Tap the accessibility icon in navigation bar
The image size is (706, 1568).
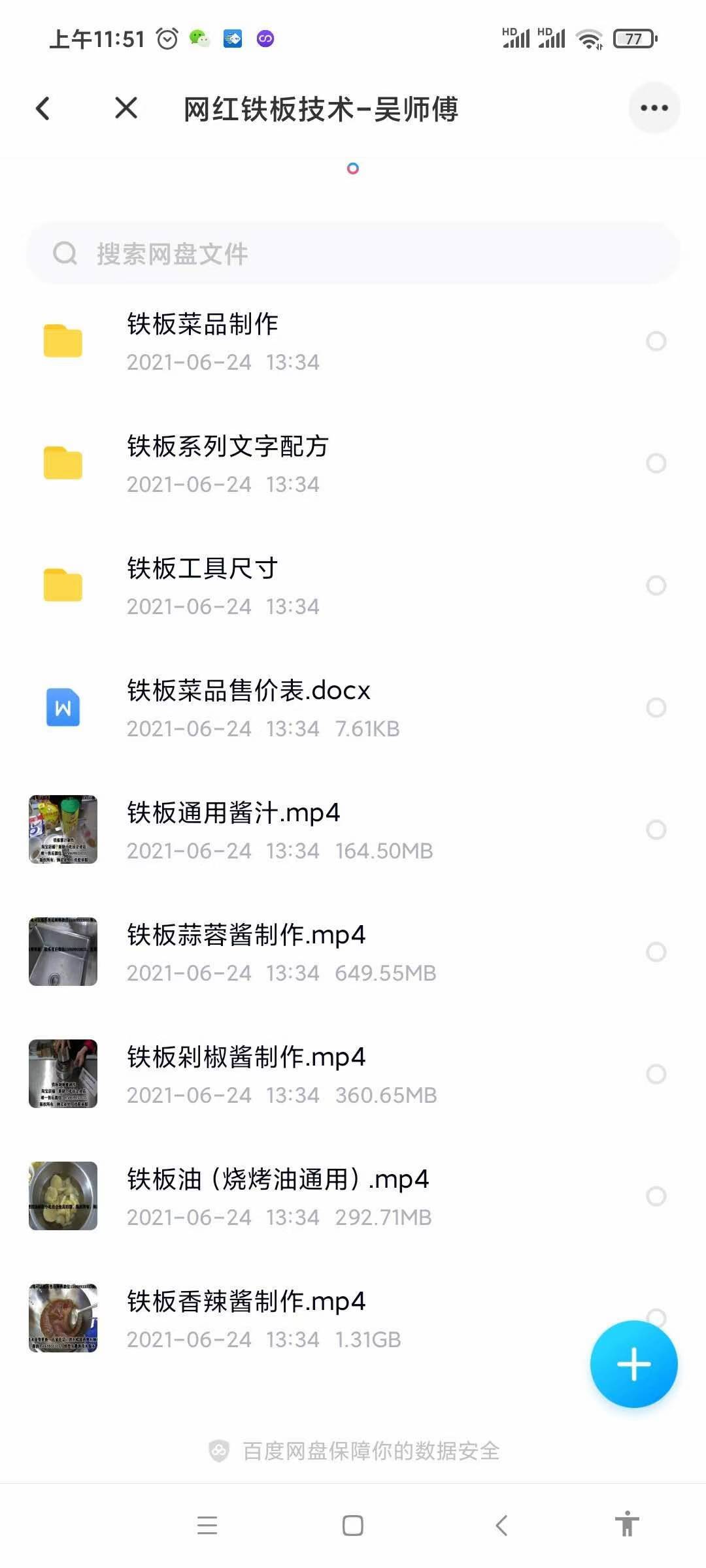pos(626,1525)
